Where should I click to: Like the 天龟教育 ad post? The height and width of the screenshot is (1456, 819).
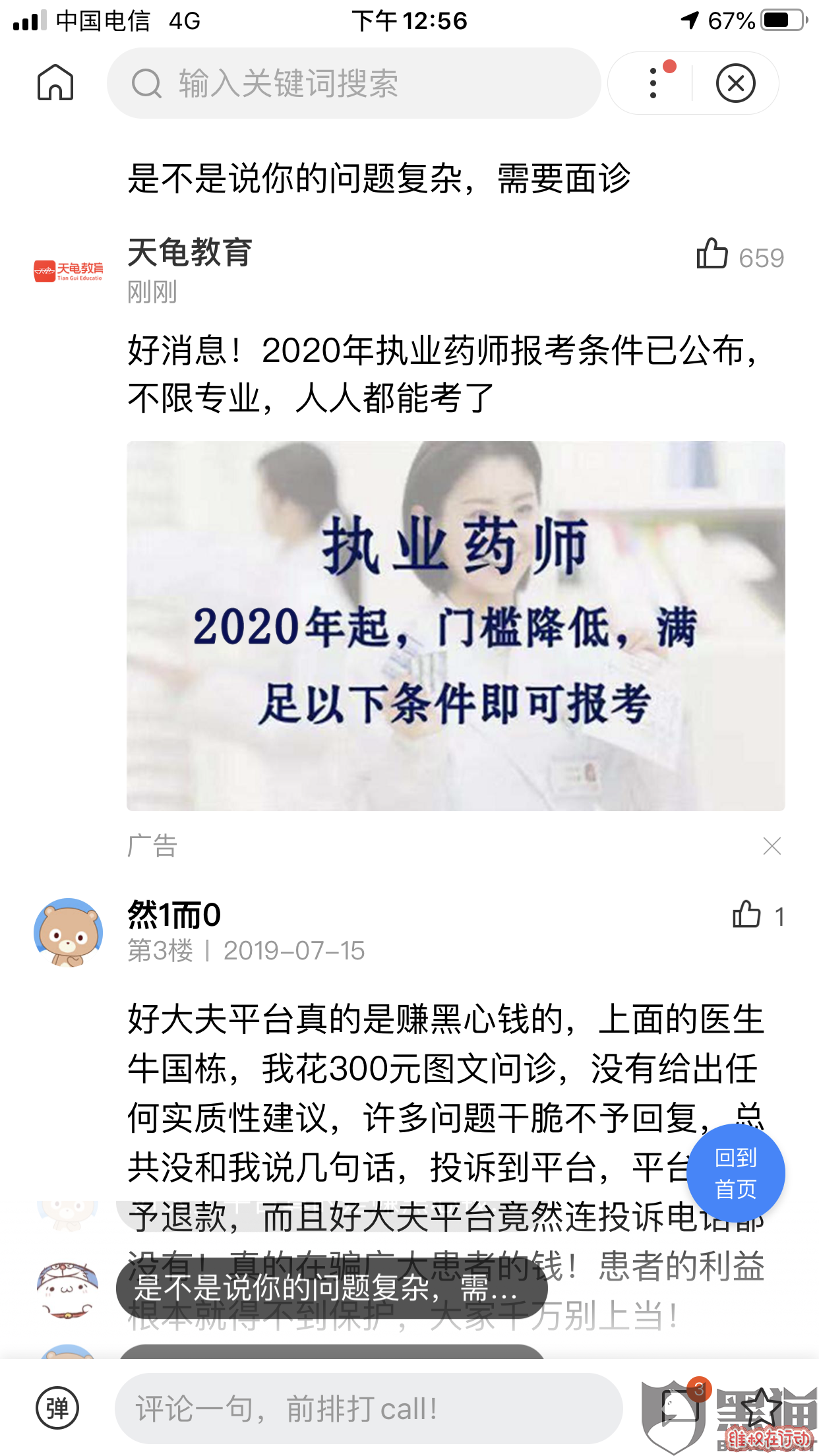713,255
